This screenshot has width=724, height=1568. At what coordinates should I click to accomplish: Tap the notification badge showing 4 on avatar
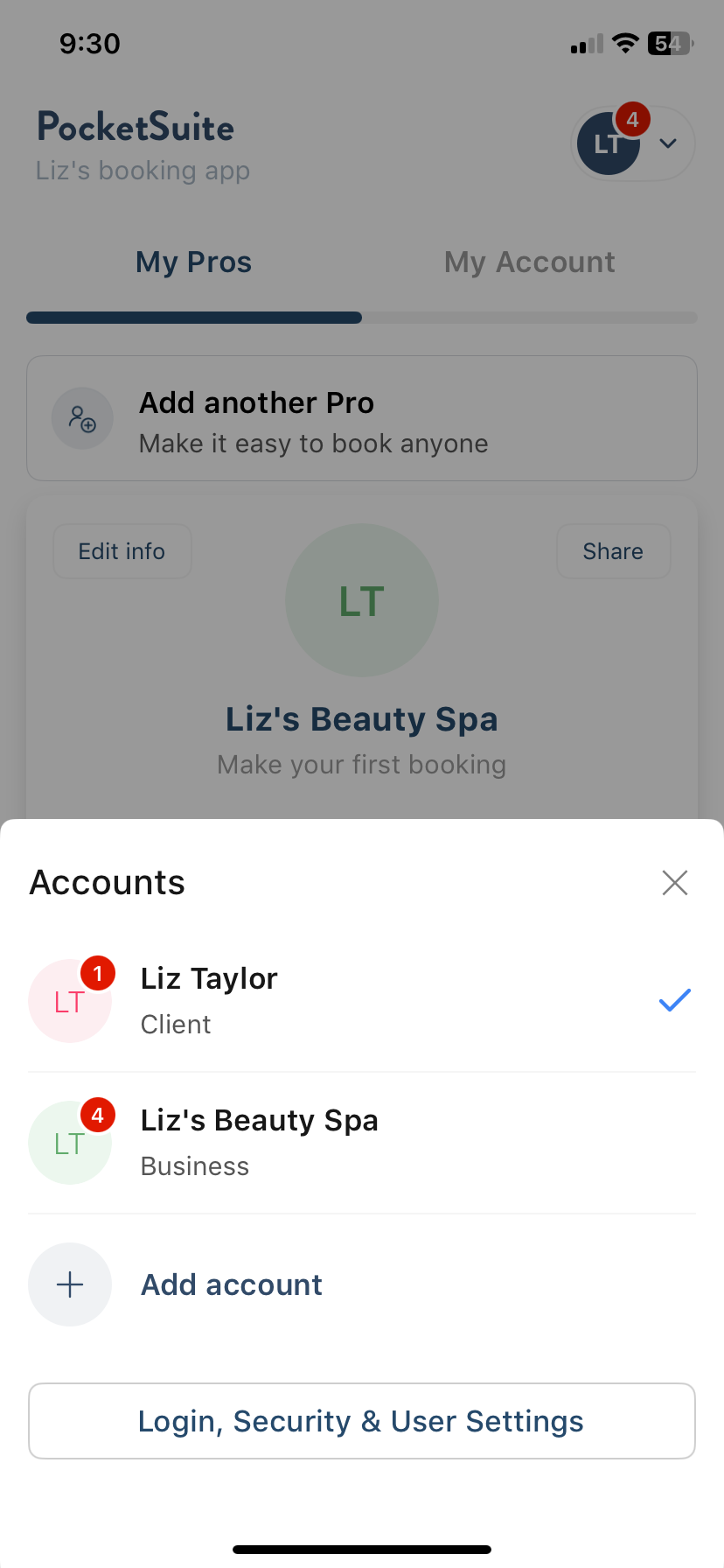[x=633, y=119]
